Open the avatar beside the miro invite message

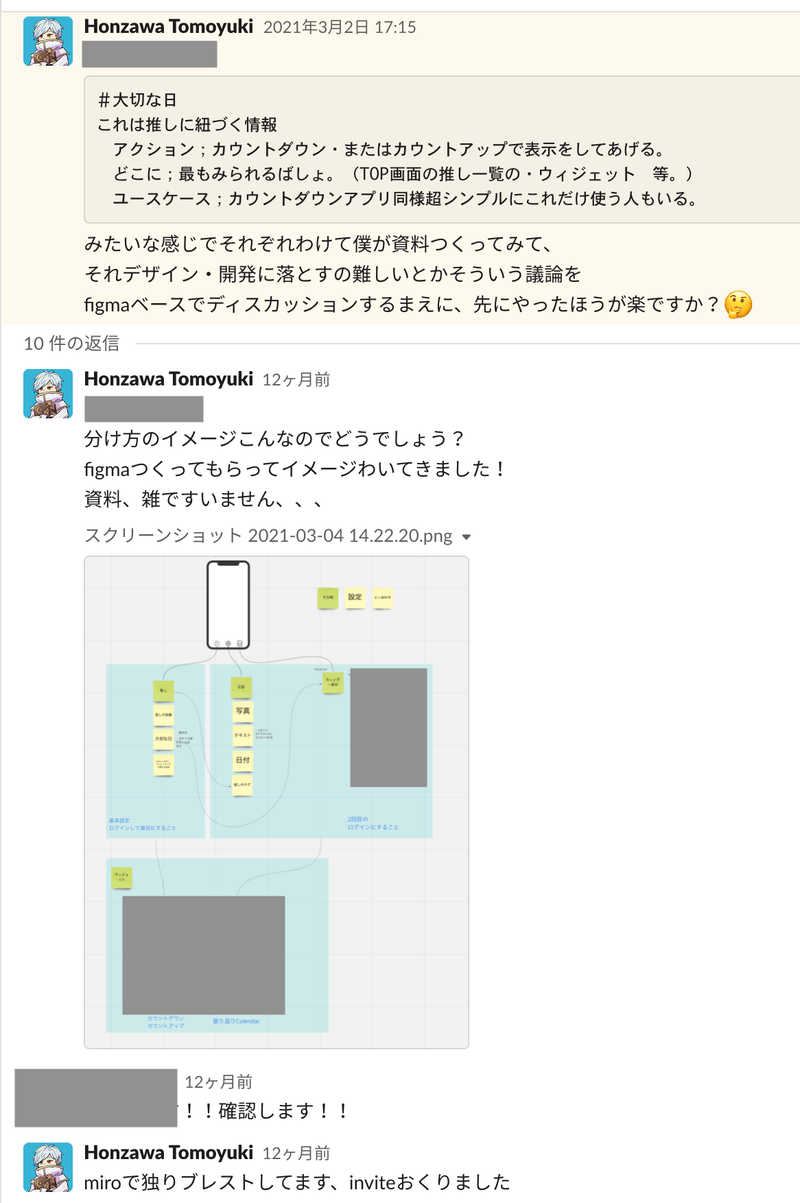pyautogui.click(x=48, y=1169)
